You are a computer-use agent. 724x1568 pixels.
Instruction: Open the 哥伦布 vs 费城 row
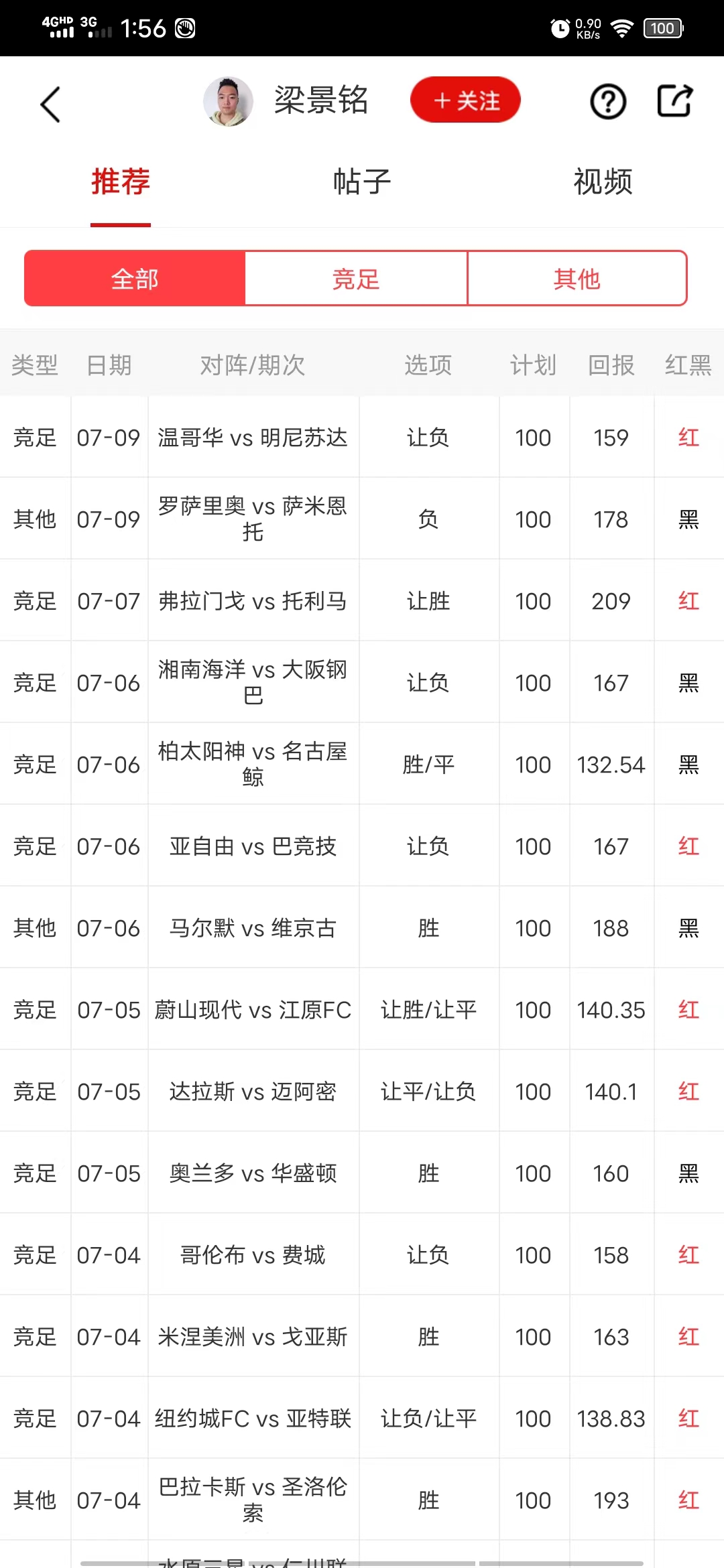coord(253,1255)
